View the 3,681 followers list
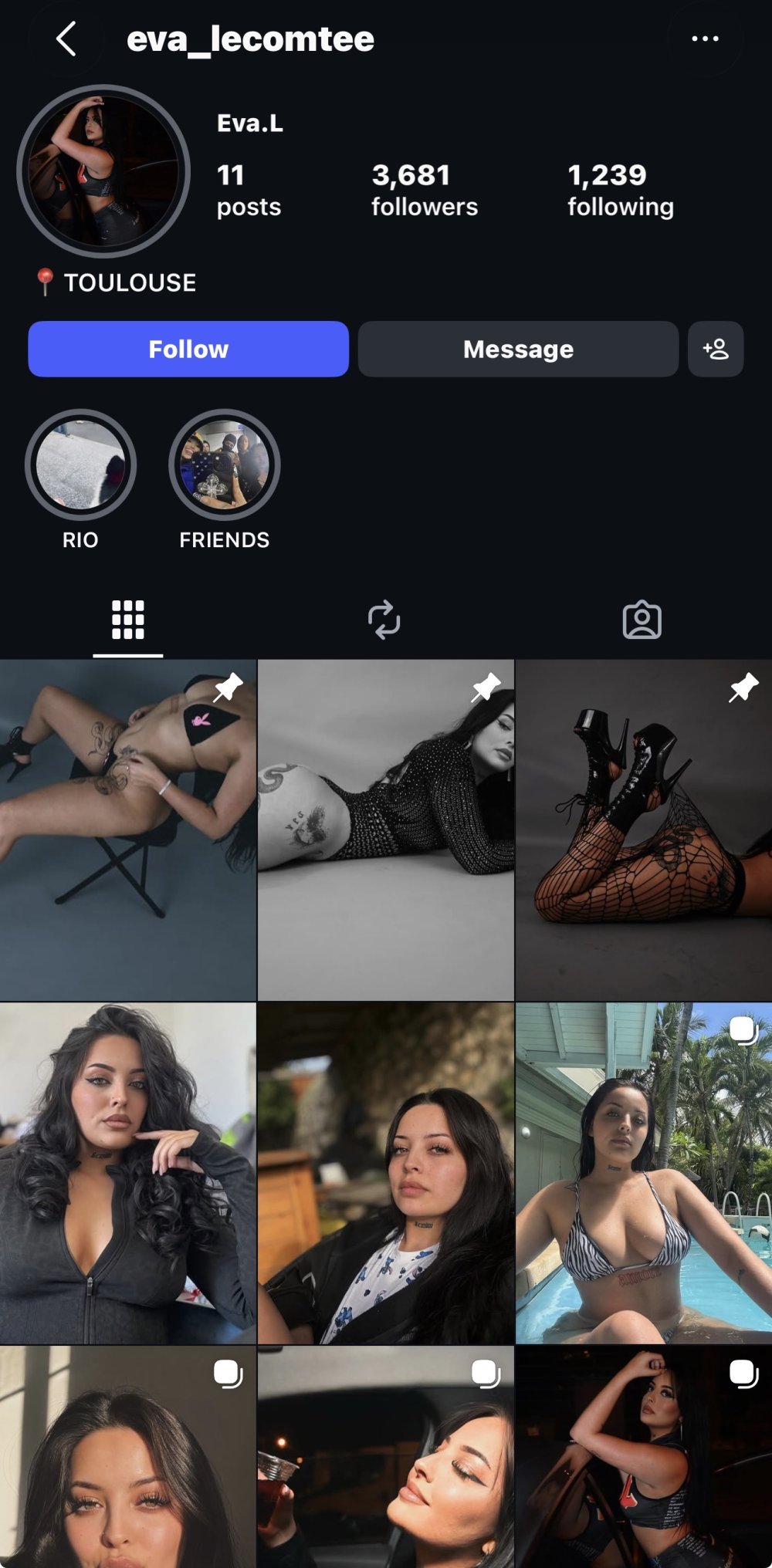The height and width of the screenshot is (1568, 772). tap(424, 190)
